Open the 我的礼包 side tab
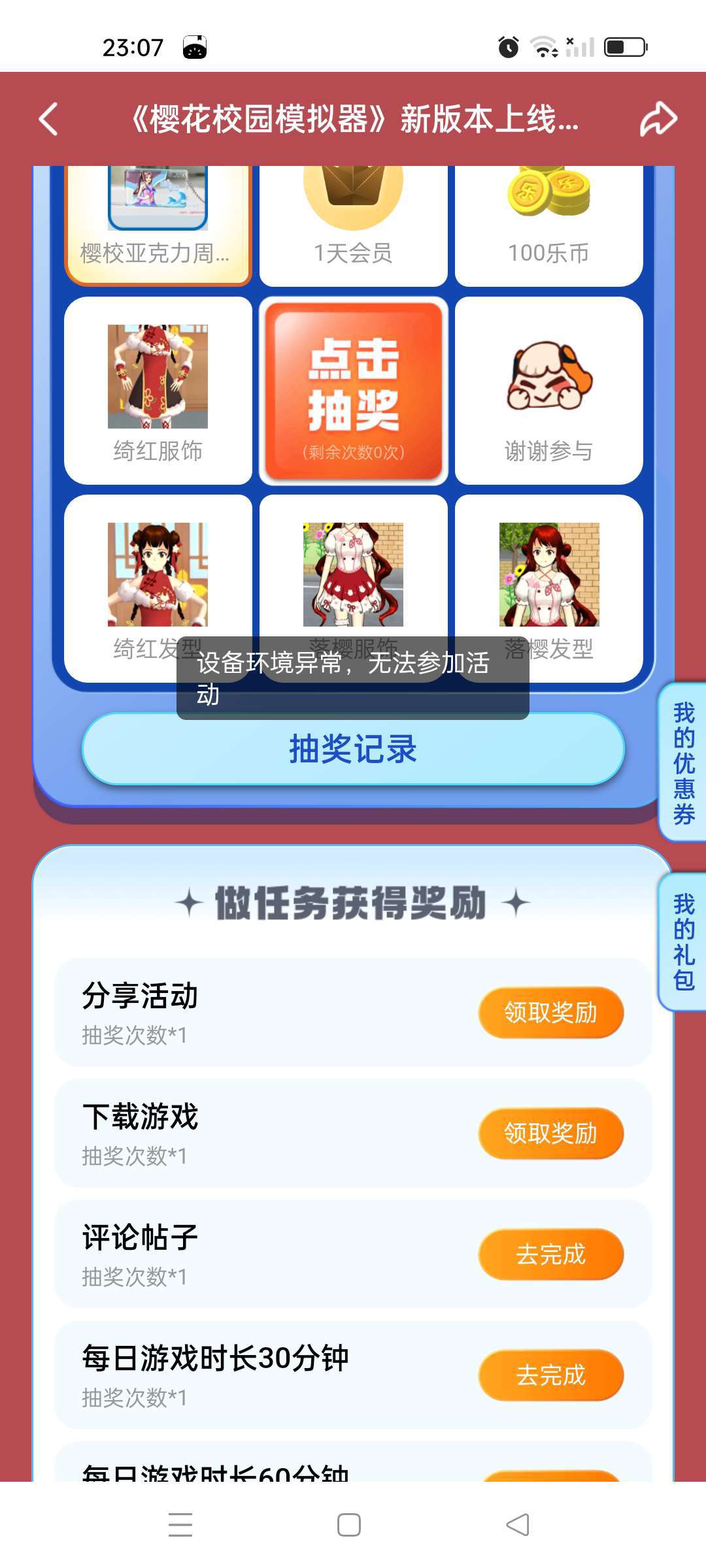Viewport: 706px width, 1568px height. point(683,942)
